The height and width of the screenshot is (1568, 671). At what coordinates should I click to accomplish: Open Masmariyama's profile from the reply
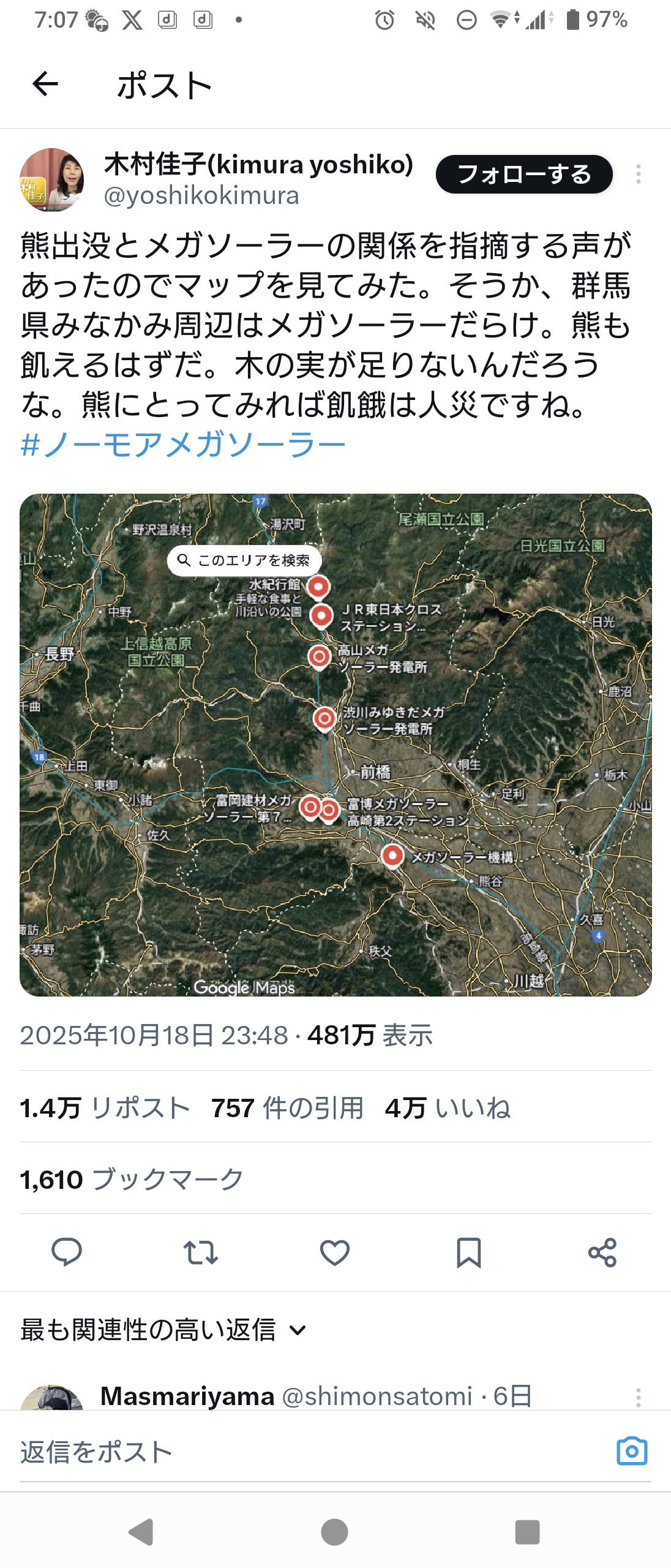click(x=187, y=1396)
